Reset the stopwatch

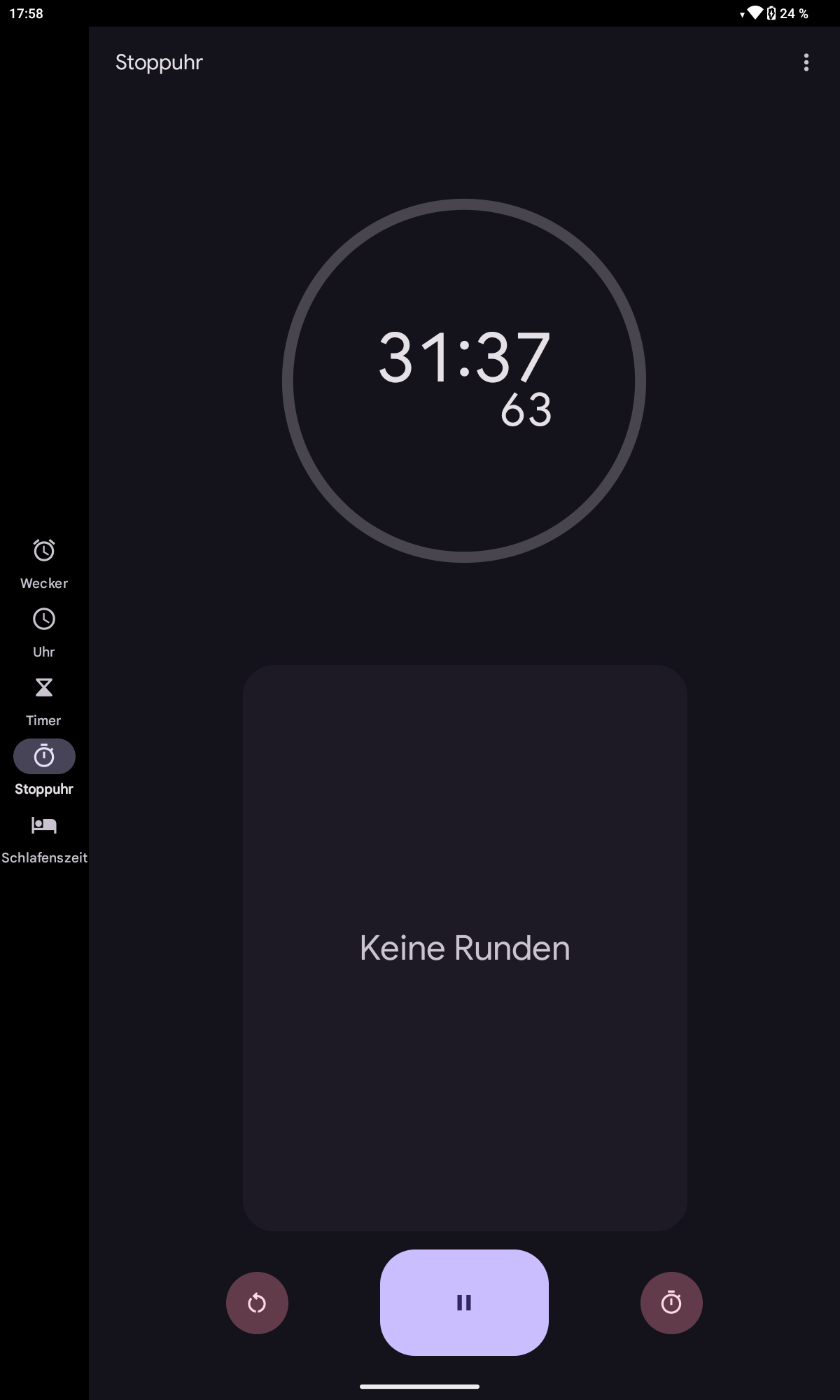tap(257, 1303)
